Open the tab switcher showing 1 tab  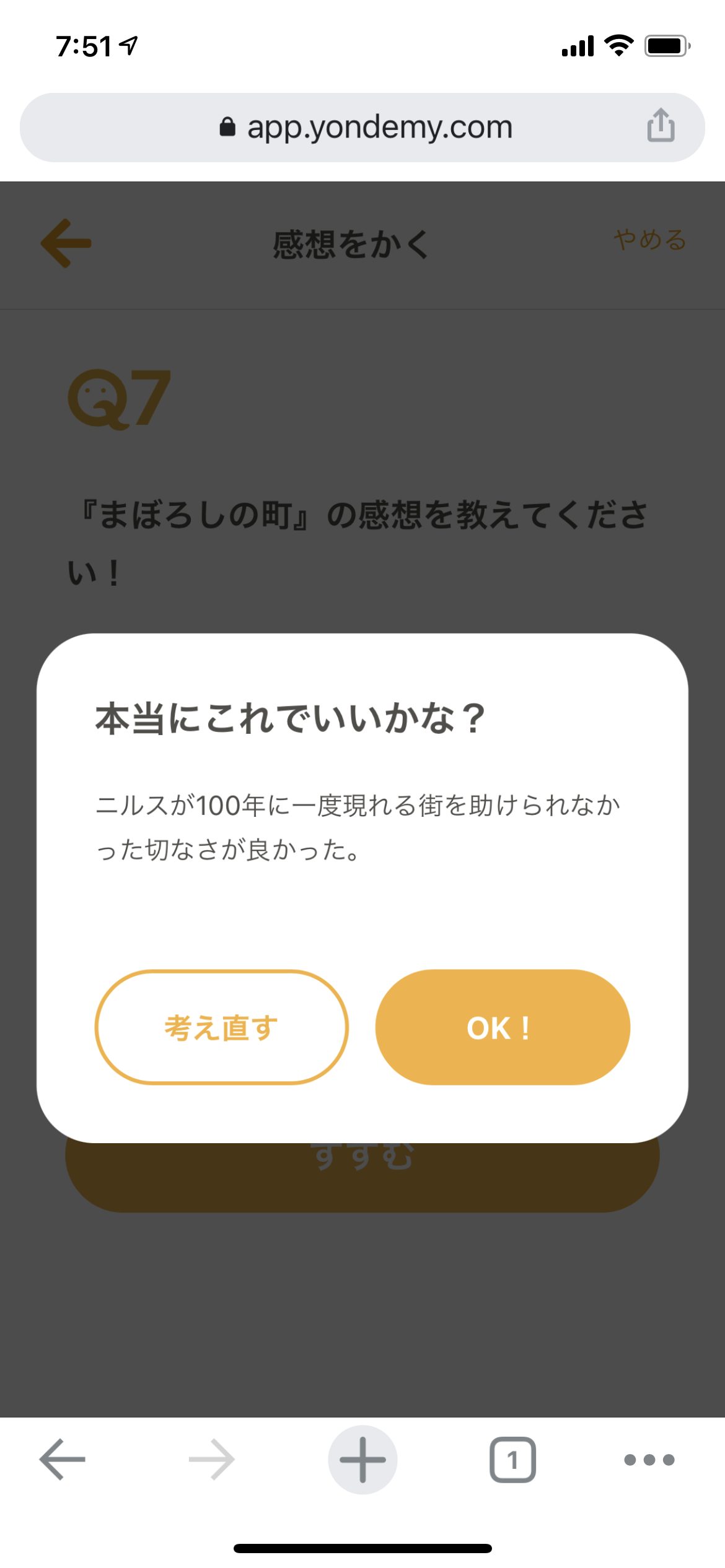pyautogui.click(x=512, y=1459)
